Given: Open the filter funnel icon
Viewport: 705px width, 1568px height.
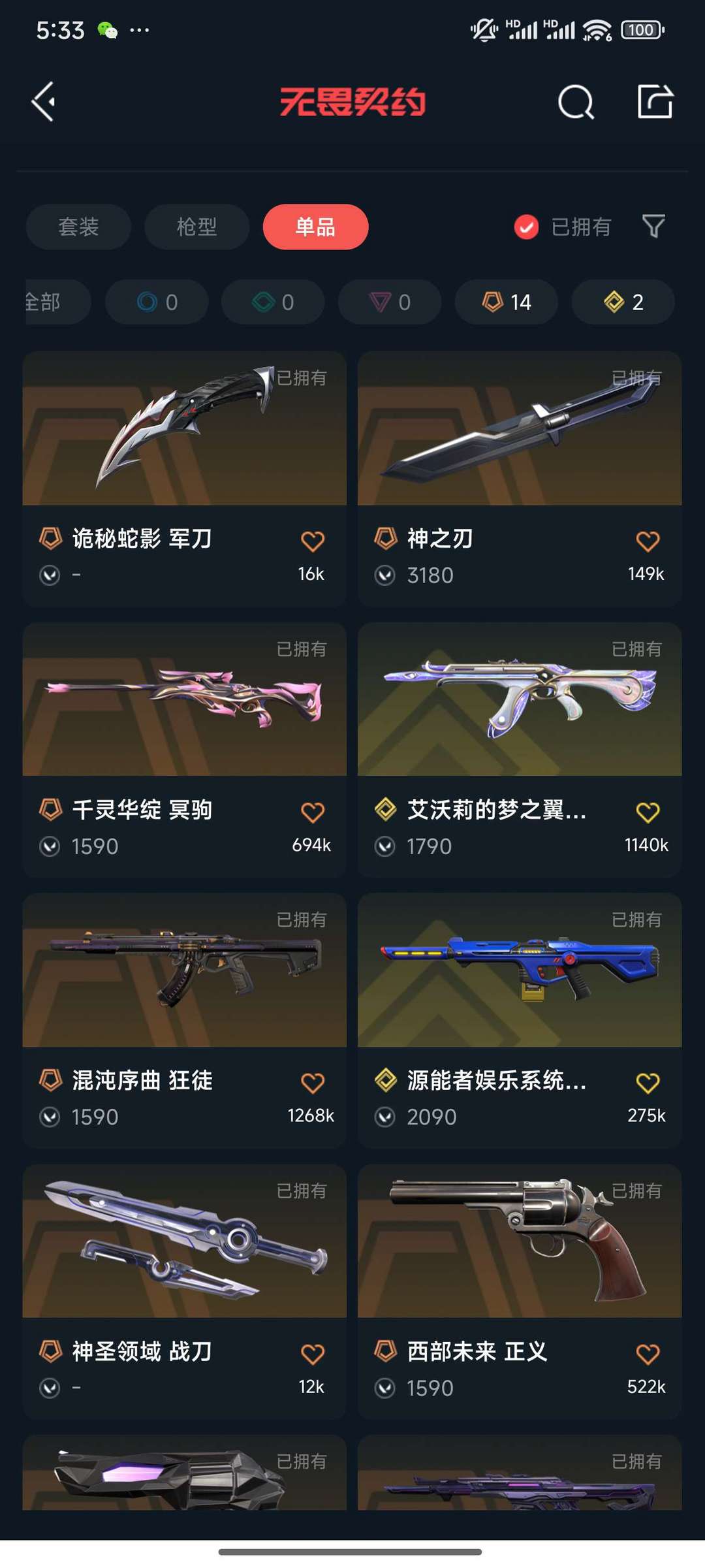Looking at the screenshot, I should click(653, 227).
